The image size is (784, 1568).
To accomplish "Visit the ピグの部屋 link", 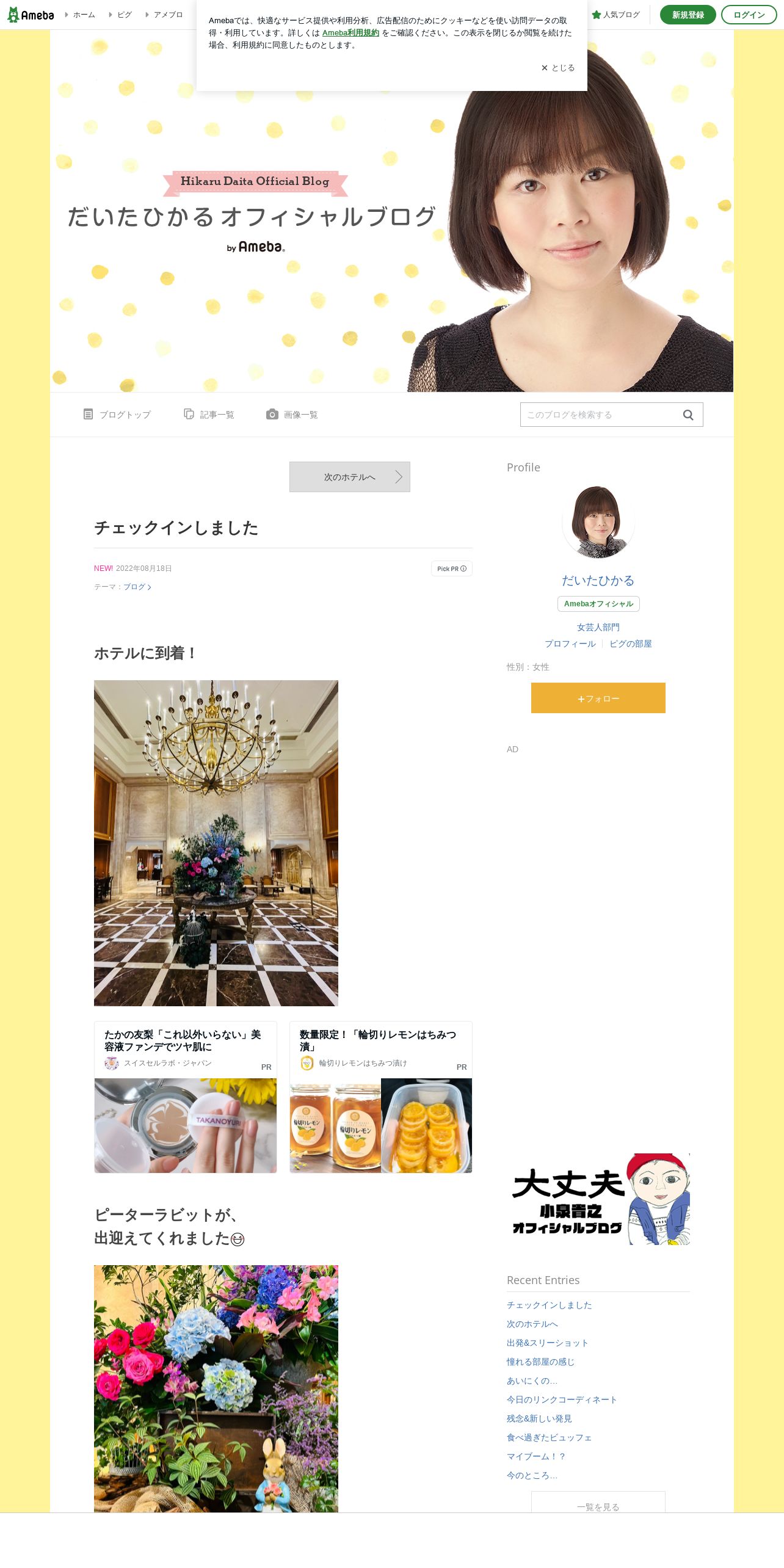I will pyautogui.click(x=631, y=644).
